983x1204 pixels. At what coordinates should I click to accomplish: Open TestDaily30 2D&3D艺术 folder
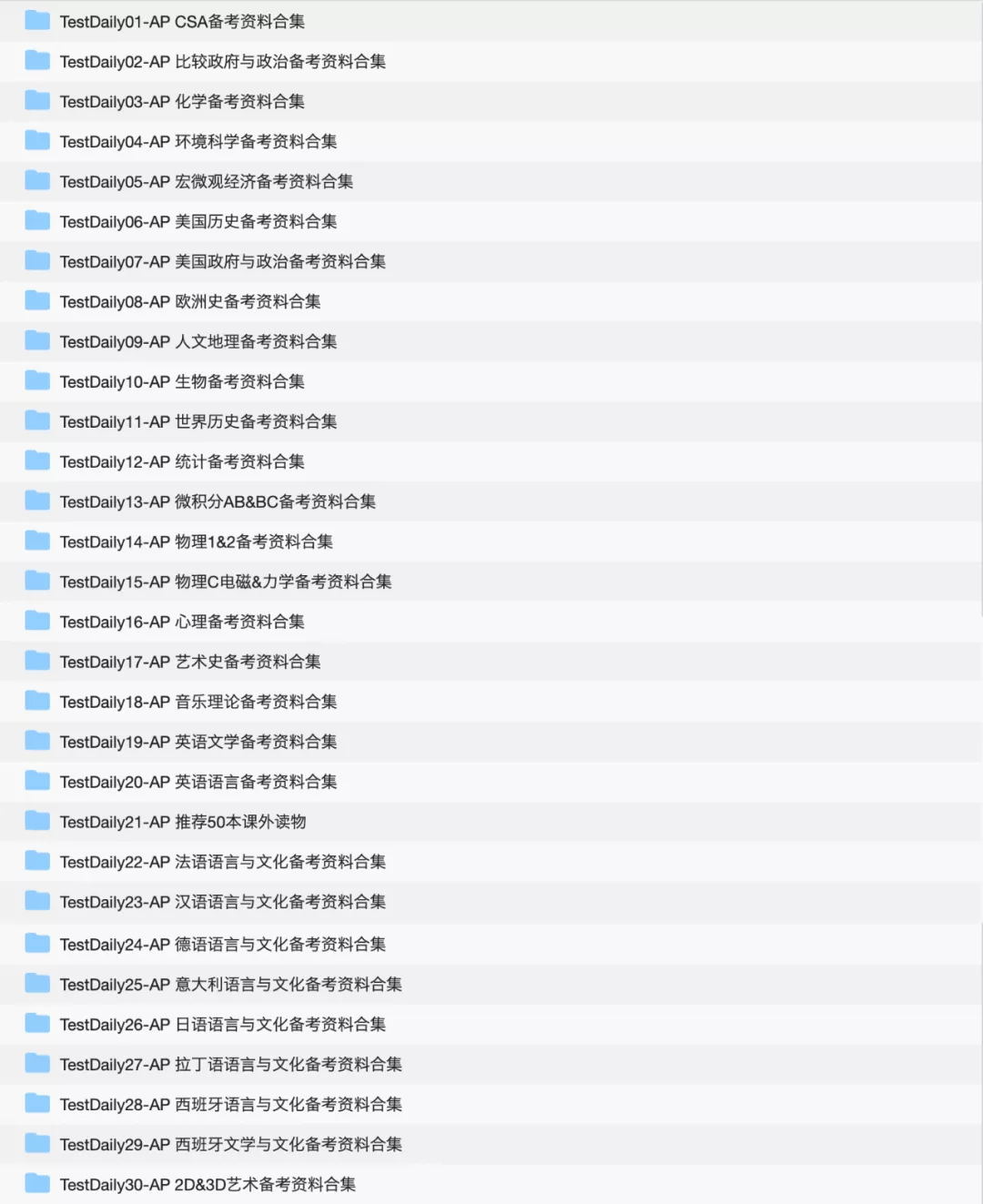tap(208, 1185)
